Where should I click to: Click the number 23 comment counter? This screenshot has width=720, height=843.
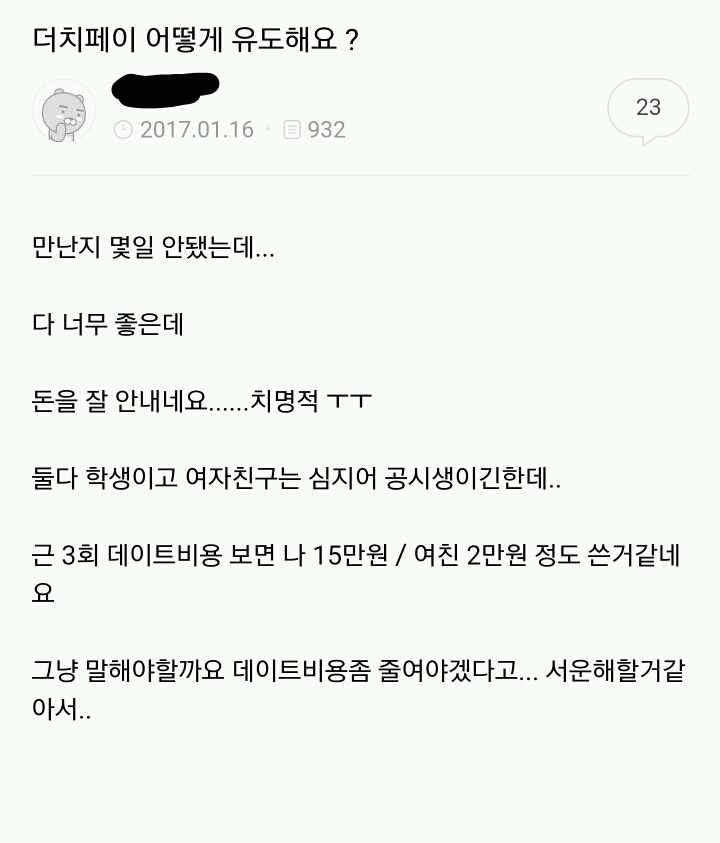pyautogui.click(x=648, y=106)
